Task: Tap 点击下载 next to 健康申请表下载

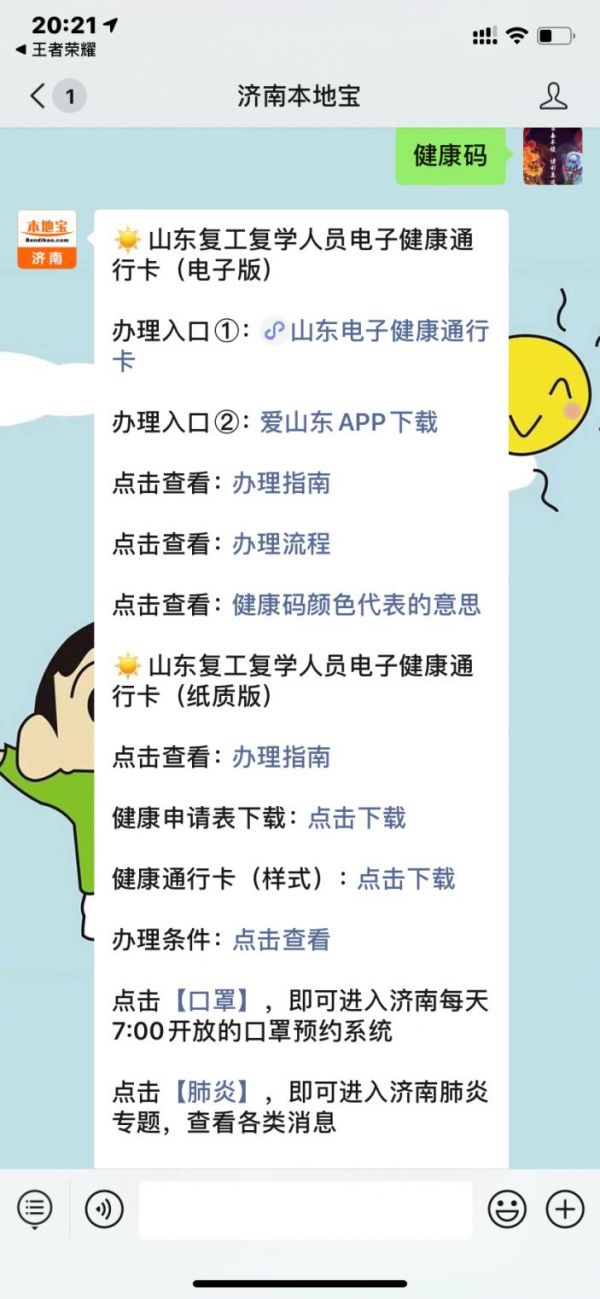Action: point(356,818)
